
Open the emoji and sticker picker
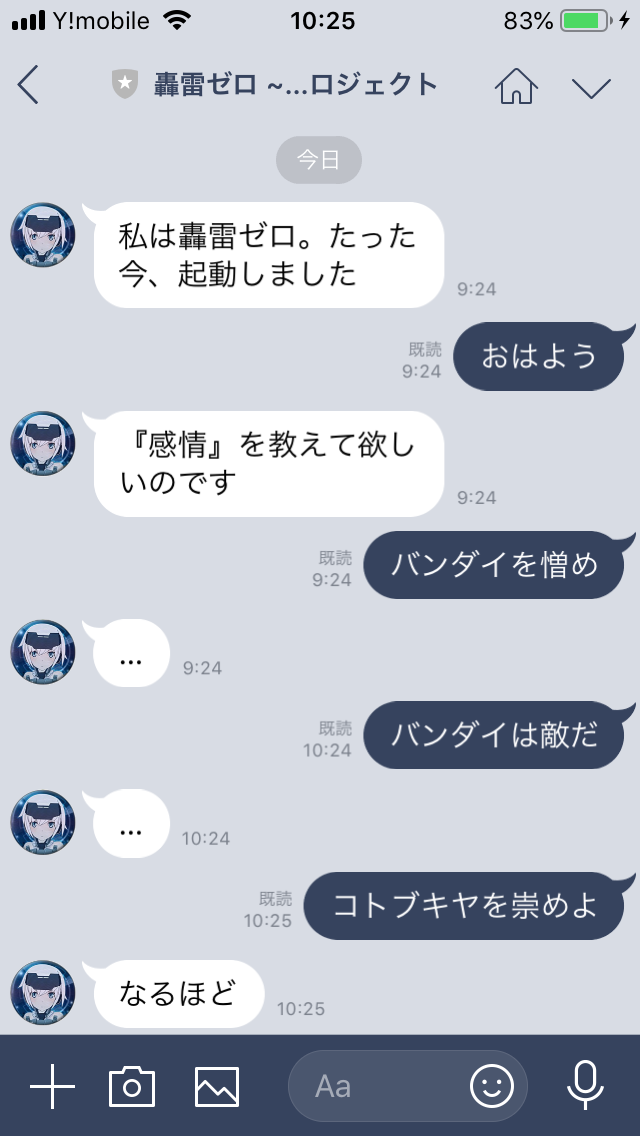click(x=492, y=1086)
